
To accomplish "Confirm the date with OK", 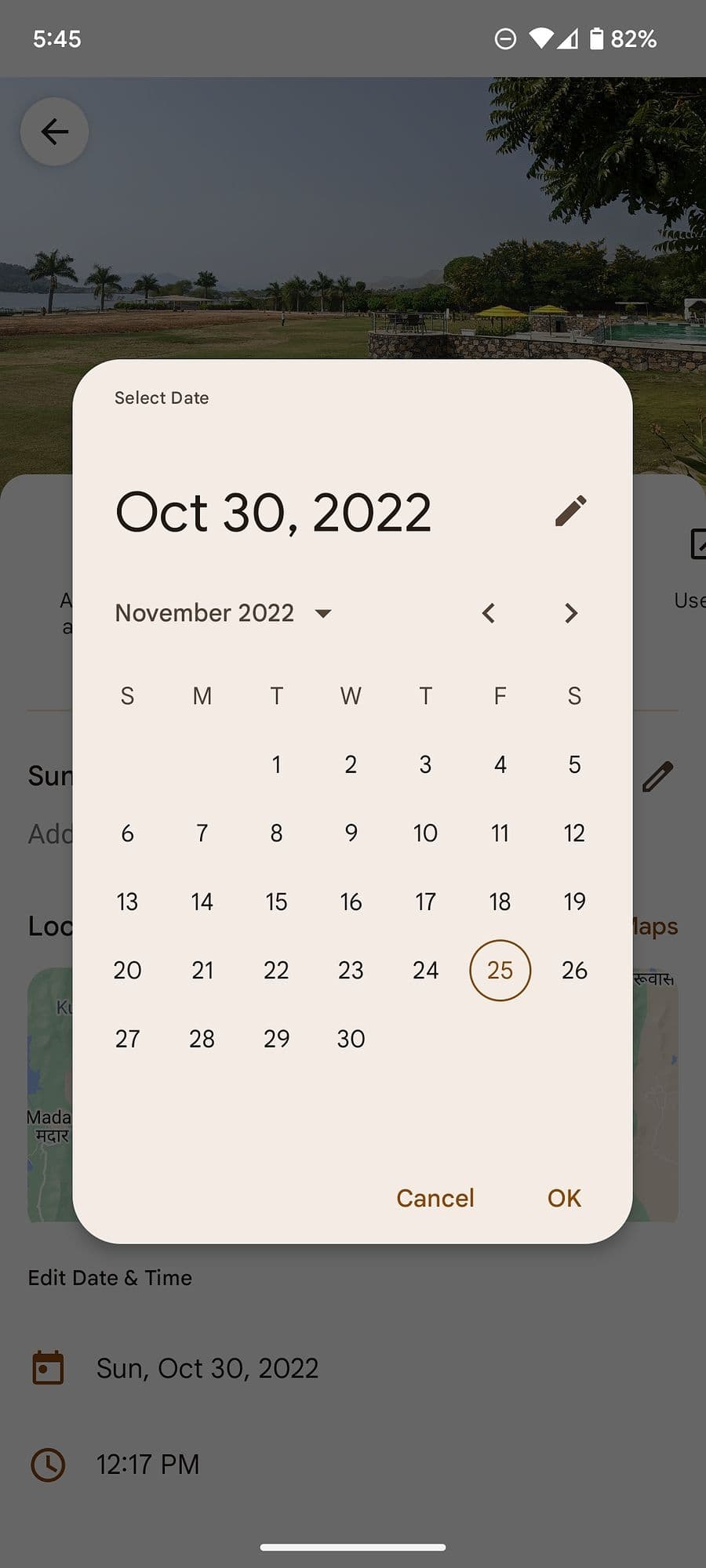I will 564,1198.
